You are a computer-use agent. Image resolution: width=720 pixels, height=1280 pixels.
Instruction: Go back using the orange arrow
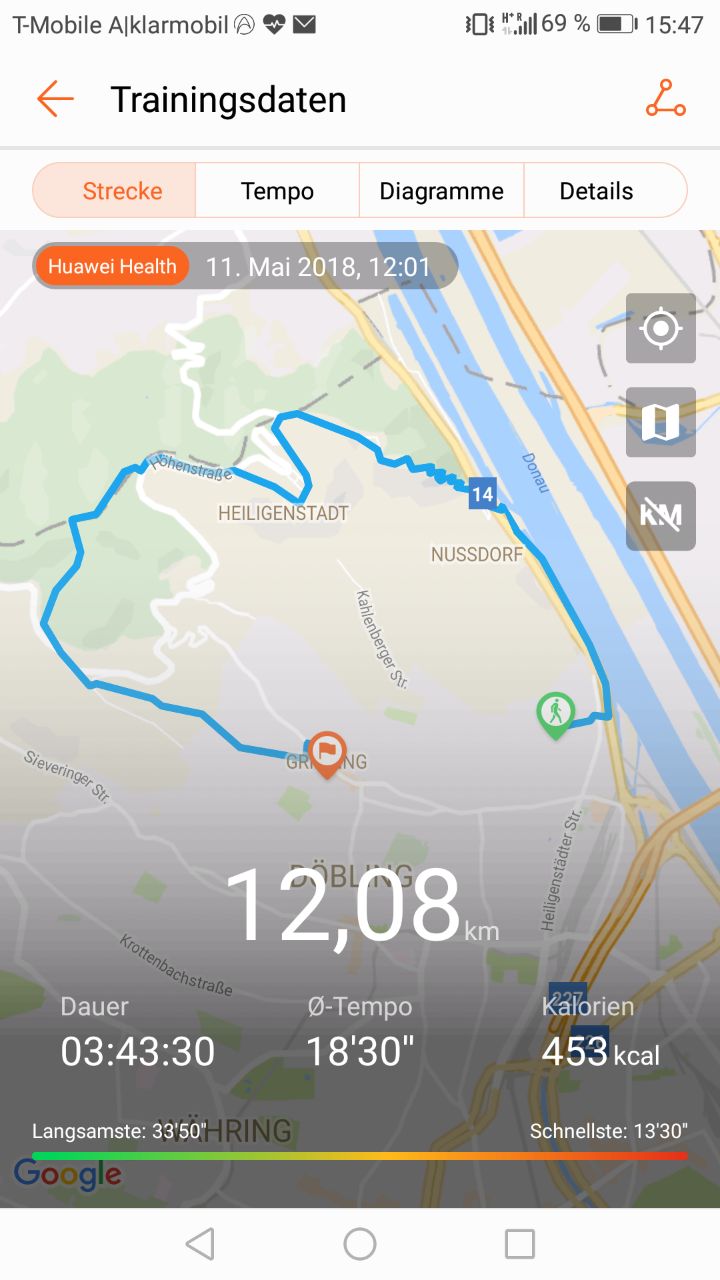55,99
